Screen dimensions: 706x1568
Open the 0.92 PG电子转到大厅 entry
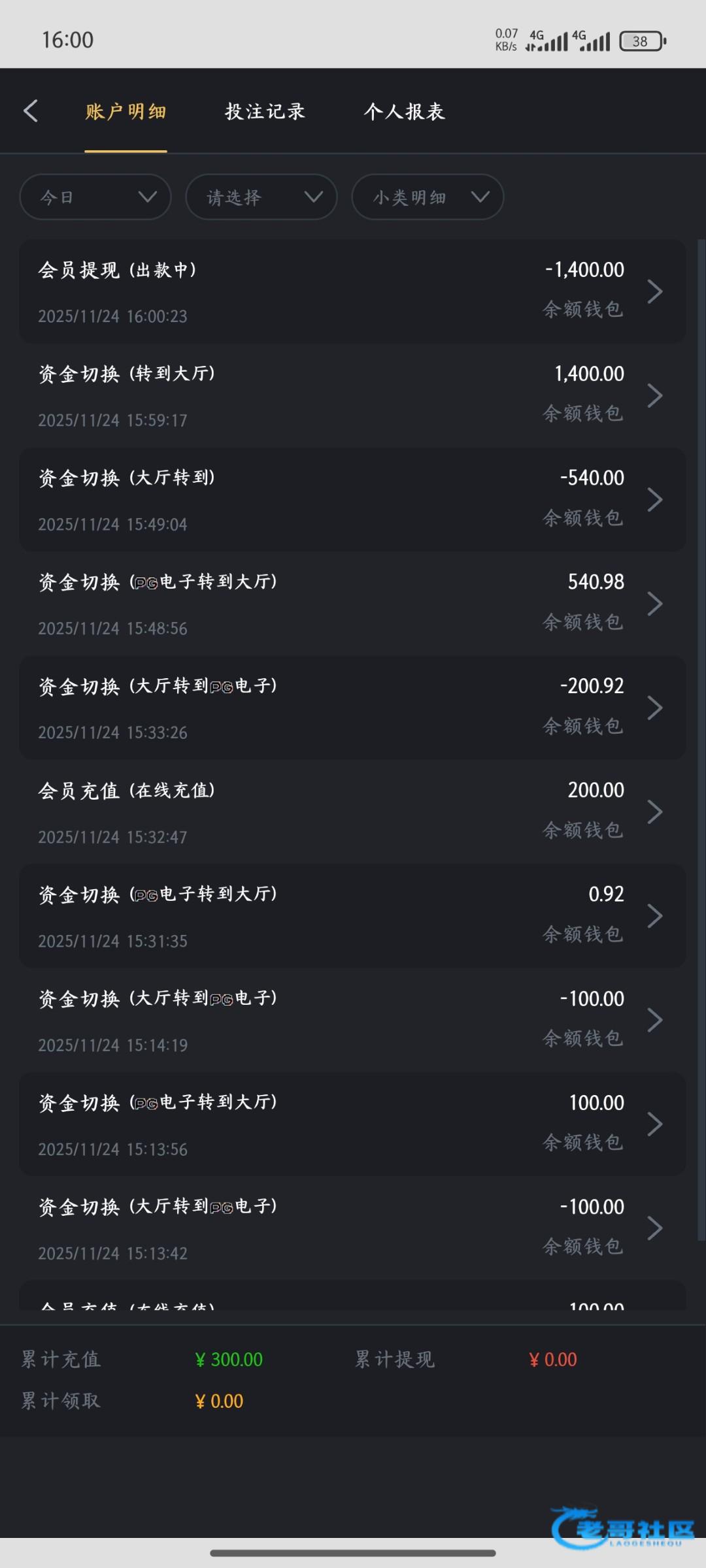[352, 916]
